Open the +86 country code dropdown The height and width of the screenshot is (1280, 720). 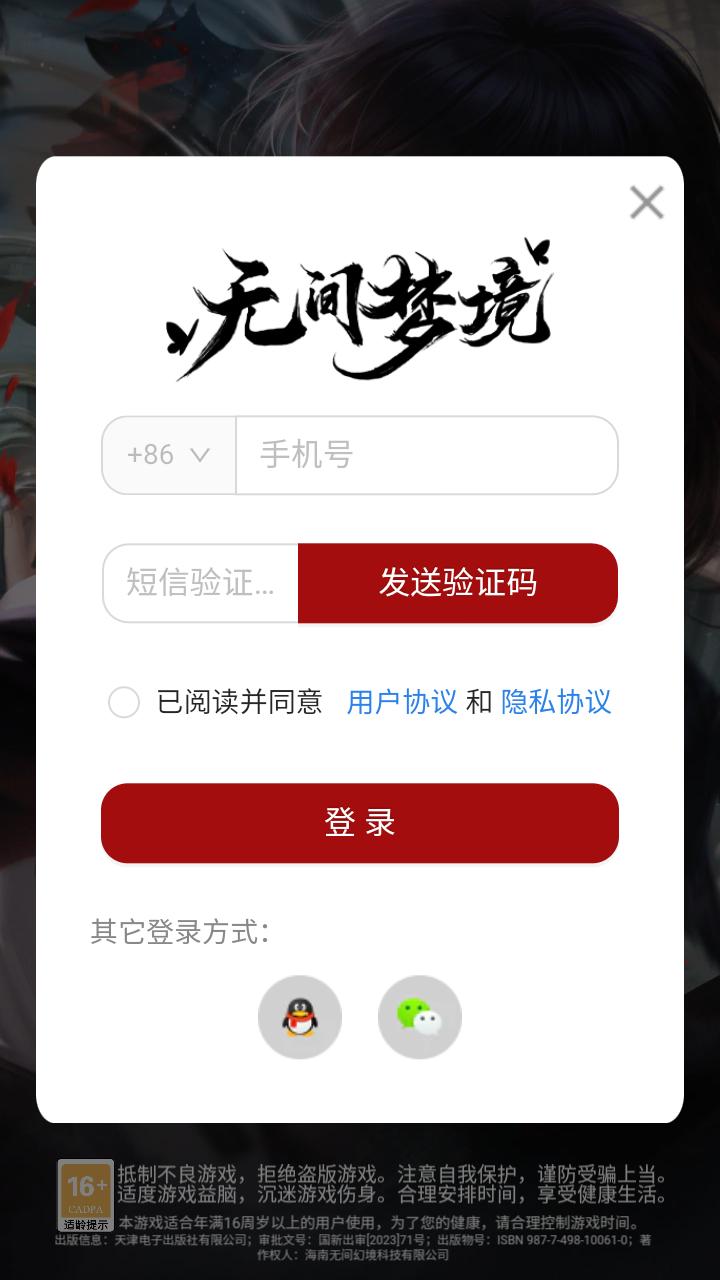pyautogui.click(x=169, y=455)
